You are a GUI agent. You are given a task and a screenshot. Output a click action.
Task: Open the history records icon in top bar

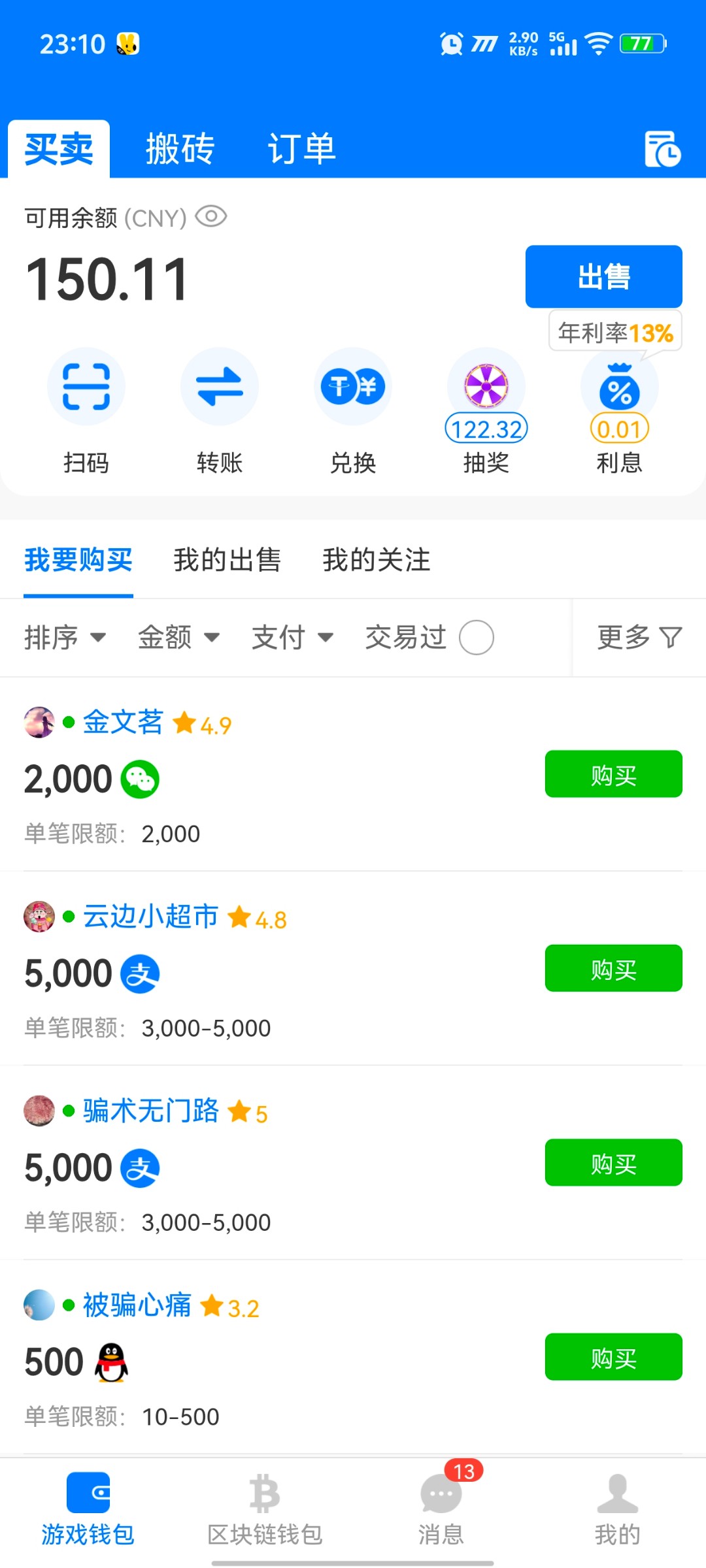click(662, 149)
